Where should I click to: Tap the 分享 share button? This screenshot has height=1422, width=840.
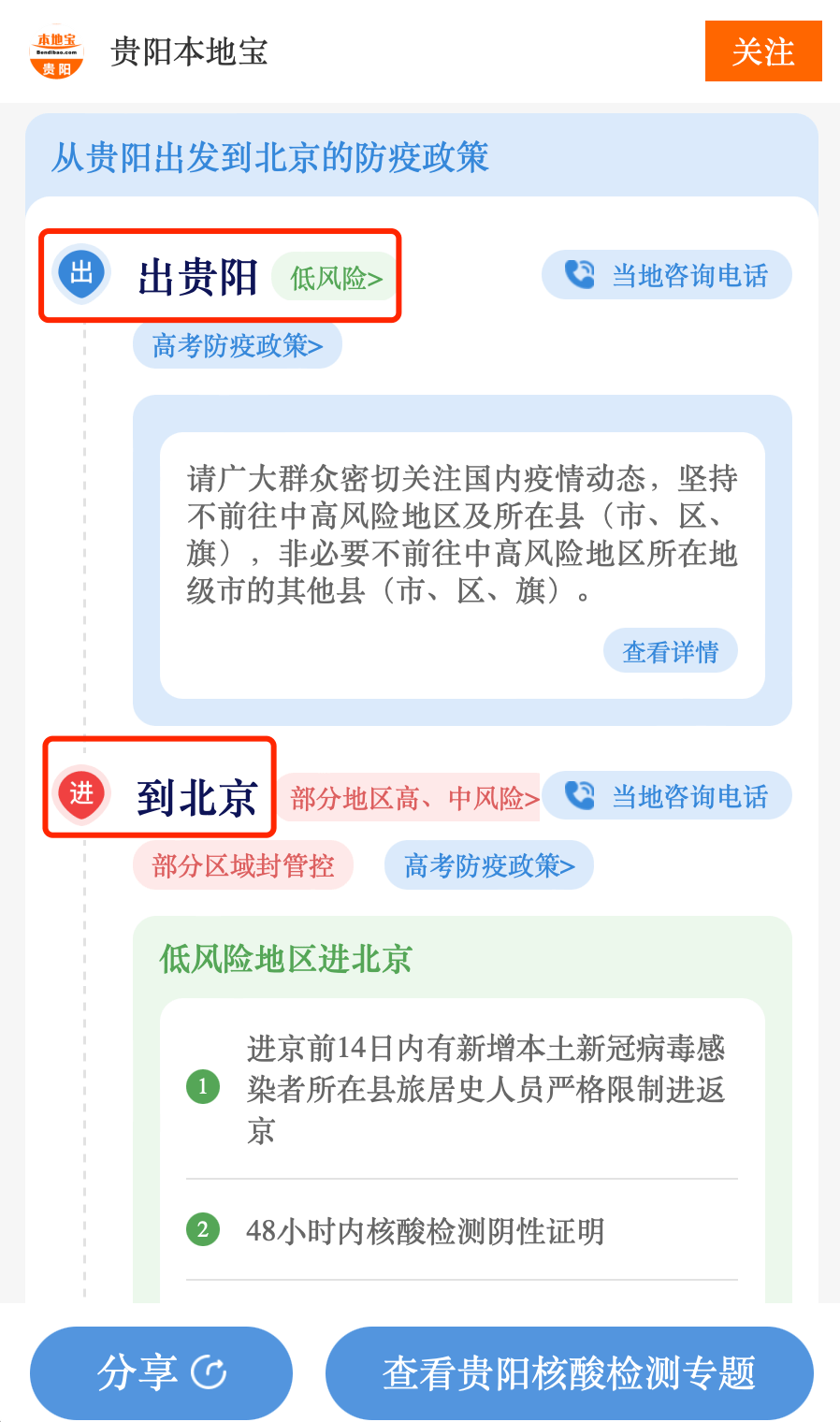click(x=161, y=1372)
